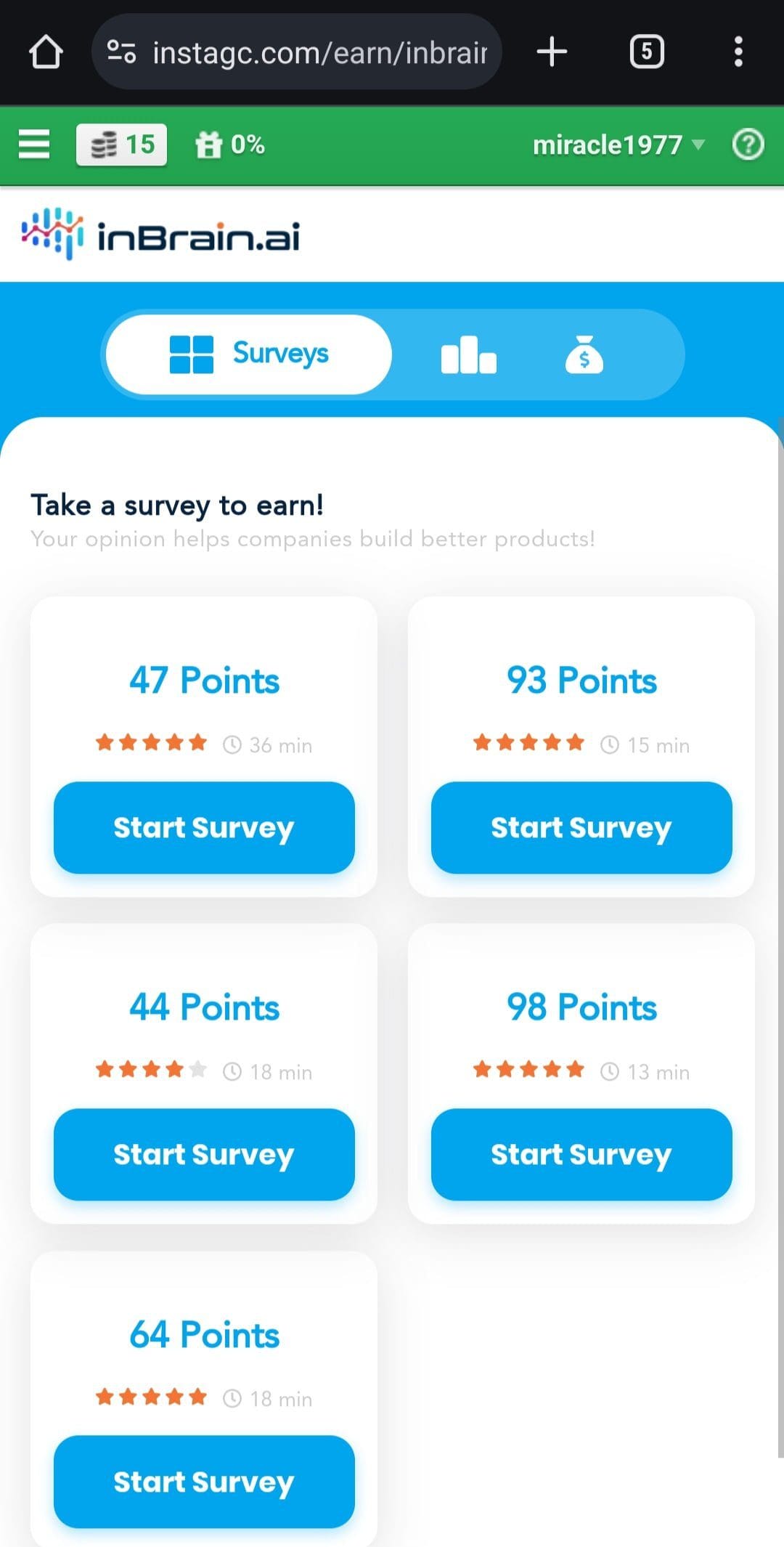This screenshot has height=1547, width=784.
Task: Open the browser overflow menu
Action: [738, 52]
